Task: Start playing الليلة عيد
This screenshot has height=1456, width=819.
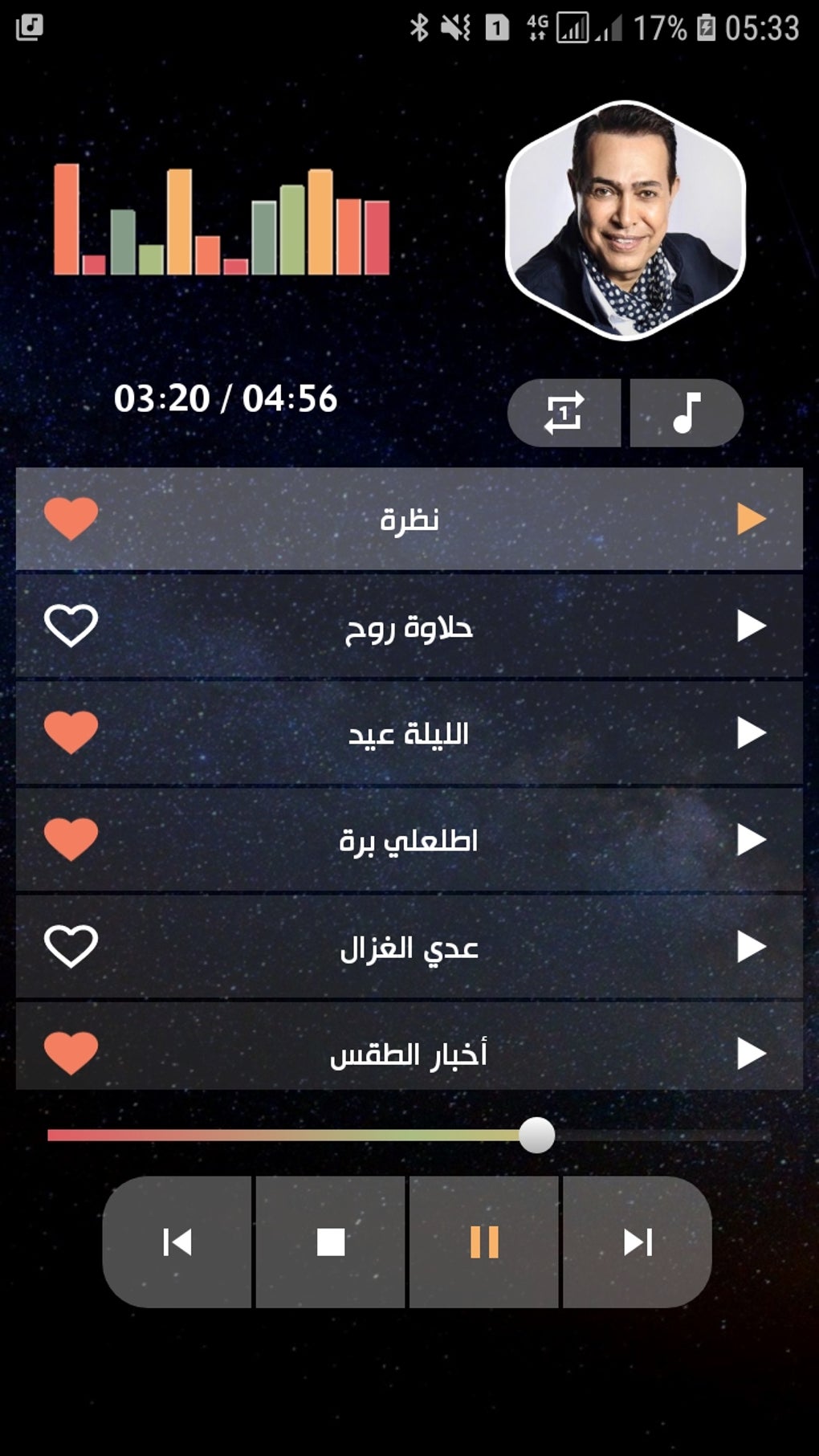Action: [x=751, y=732]
